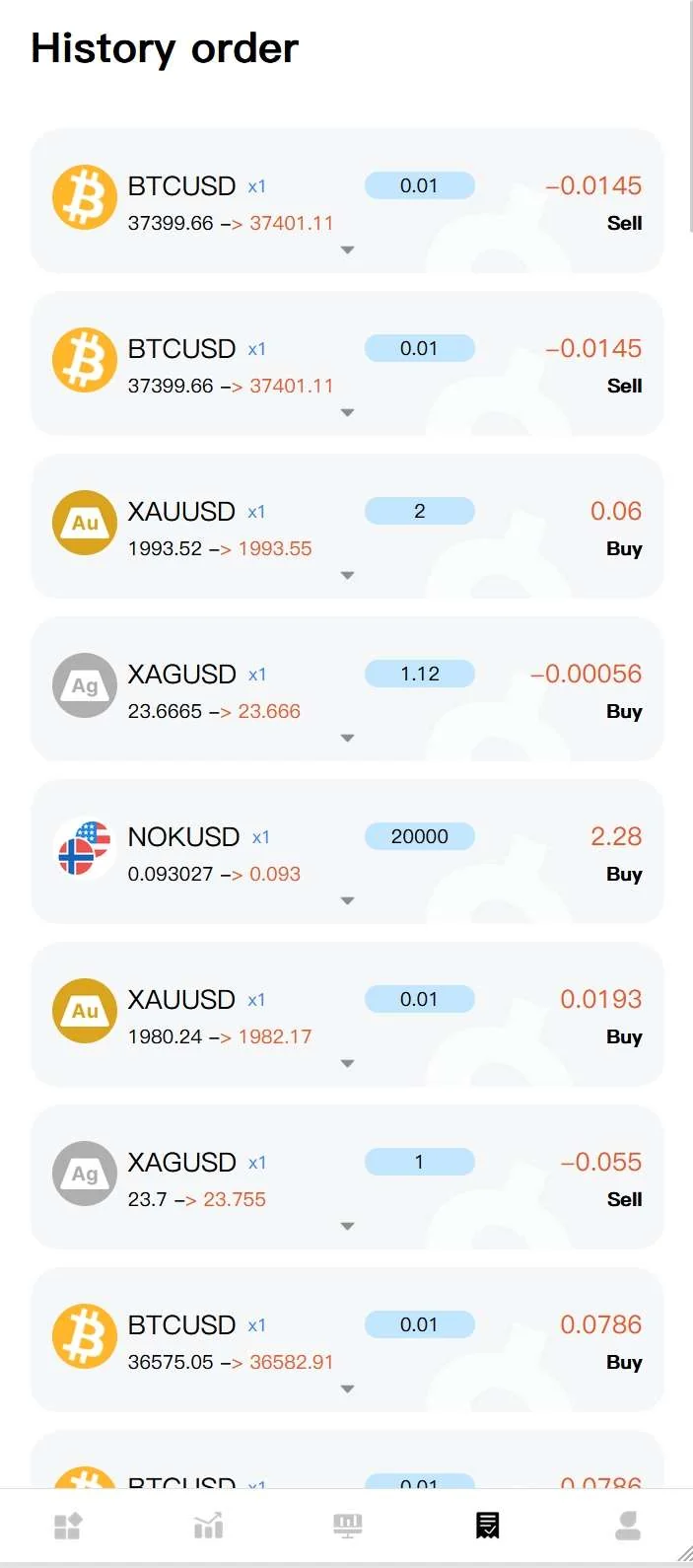Select the order history receipt tab

487,1527
